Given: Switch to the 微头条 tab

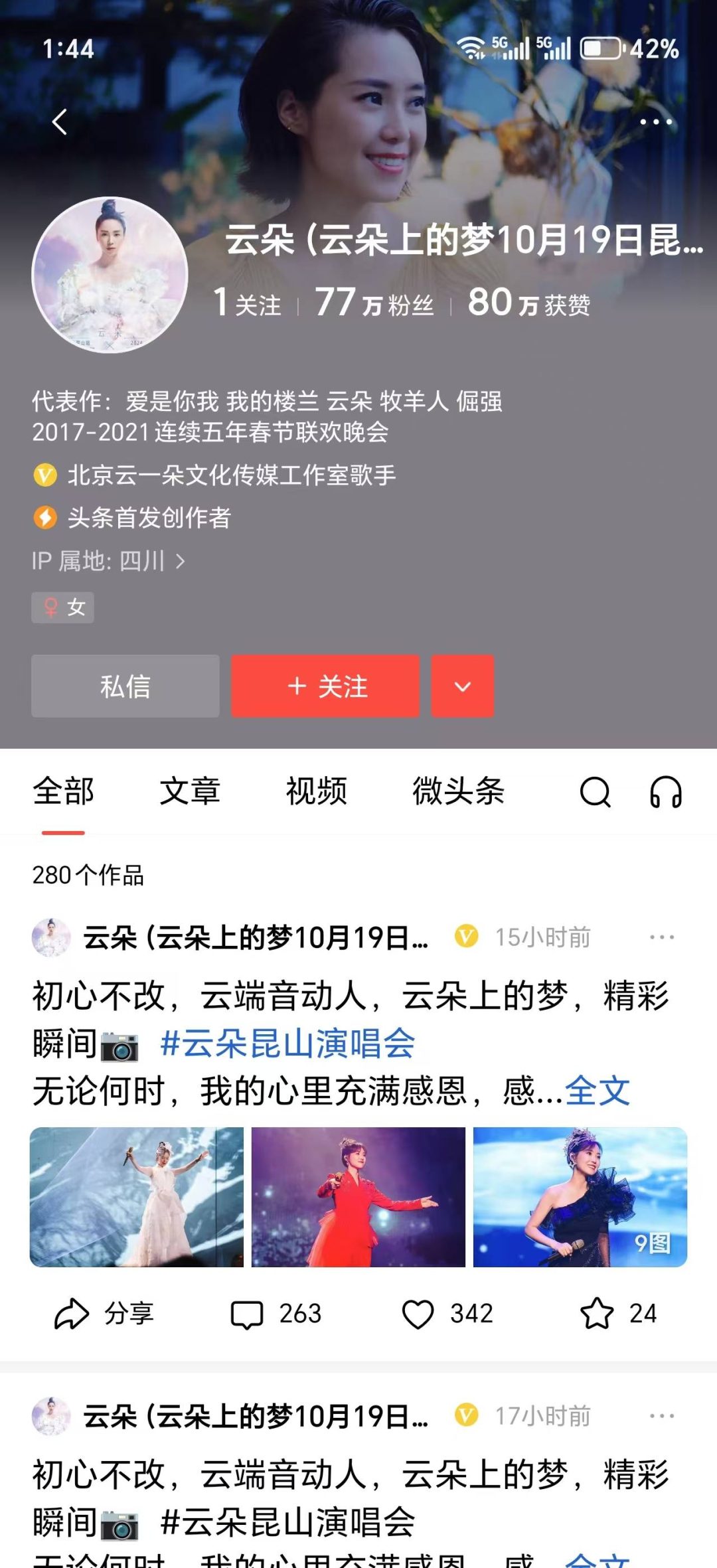Looking at the screenshot, I should coord(458,791).
